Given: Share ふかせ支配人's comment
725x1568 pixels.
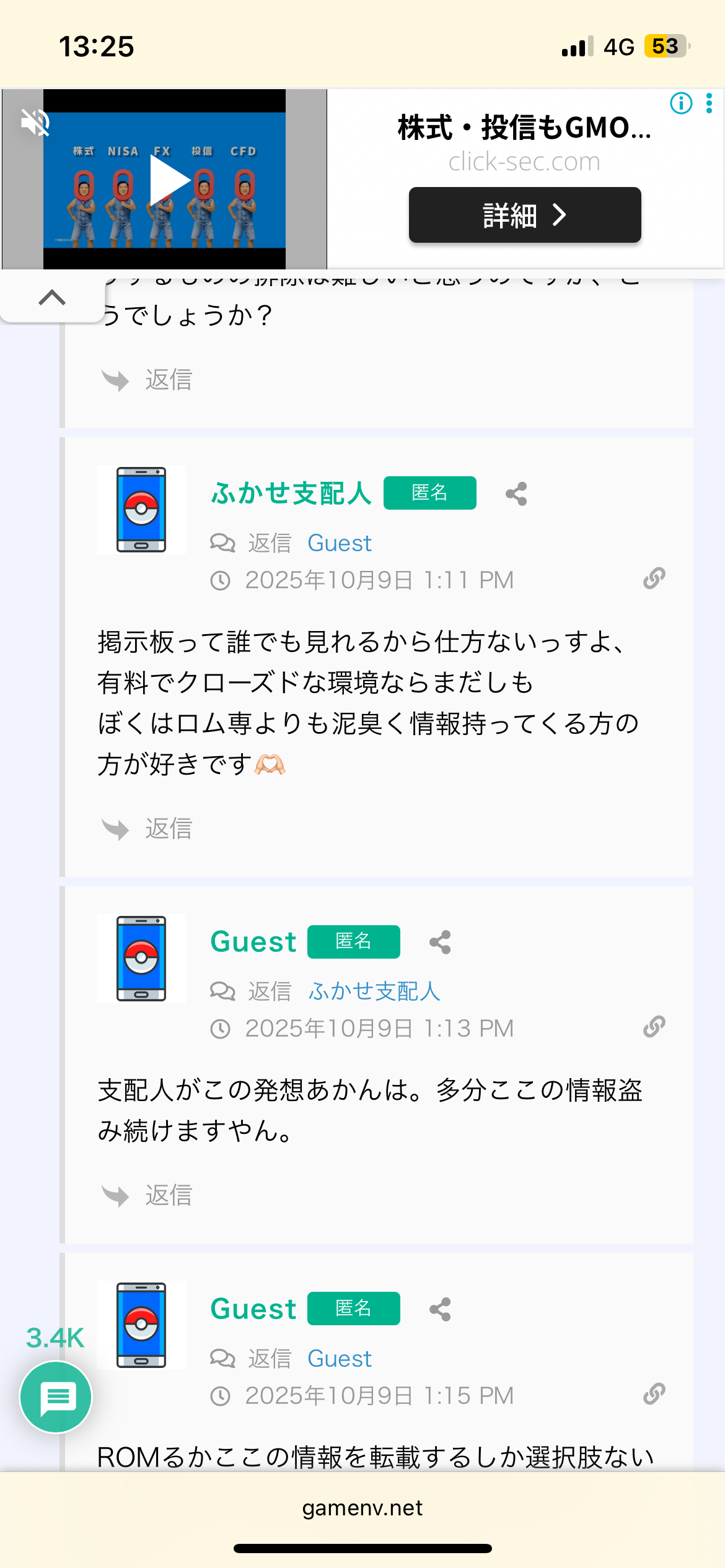Looking at the screenshot, I should tap(516, 494).
